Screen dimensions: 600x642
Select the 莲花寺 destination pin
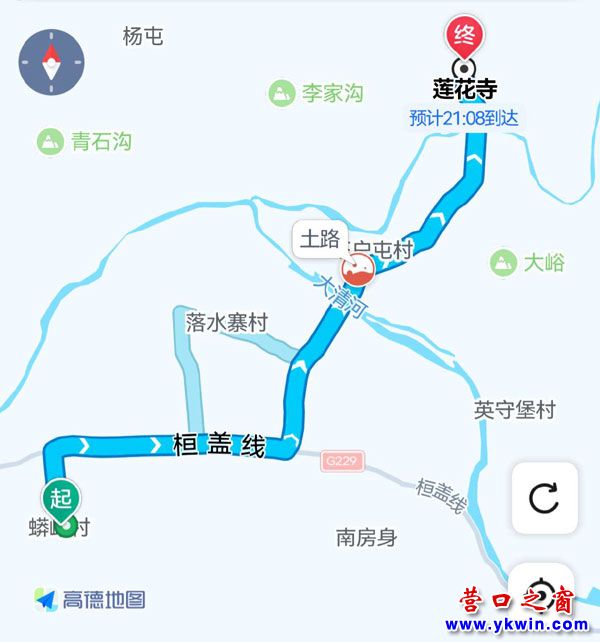[x=464, y=38]
